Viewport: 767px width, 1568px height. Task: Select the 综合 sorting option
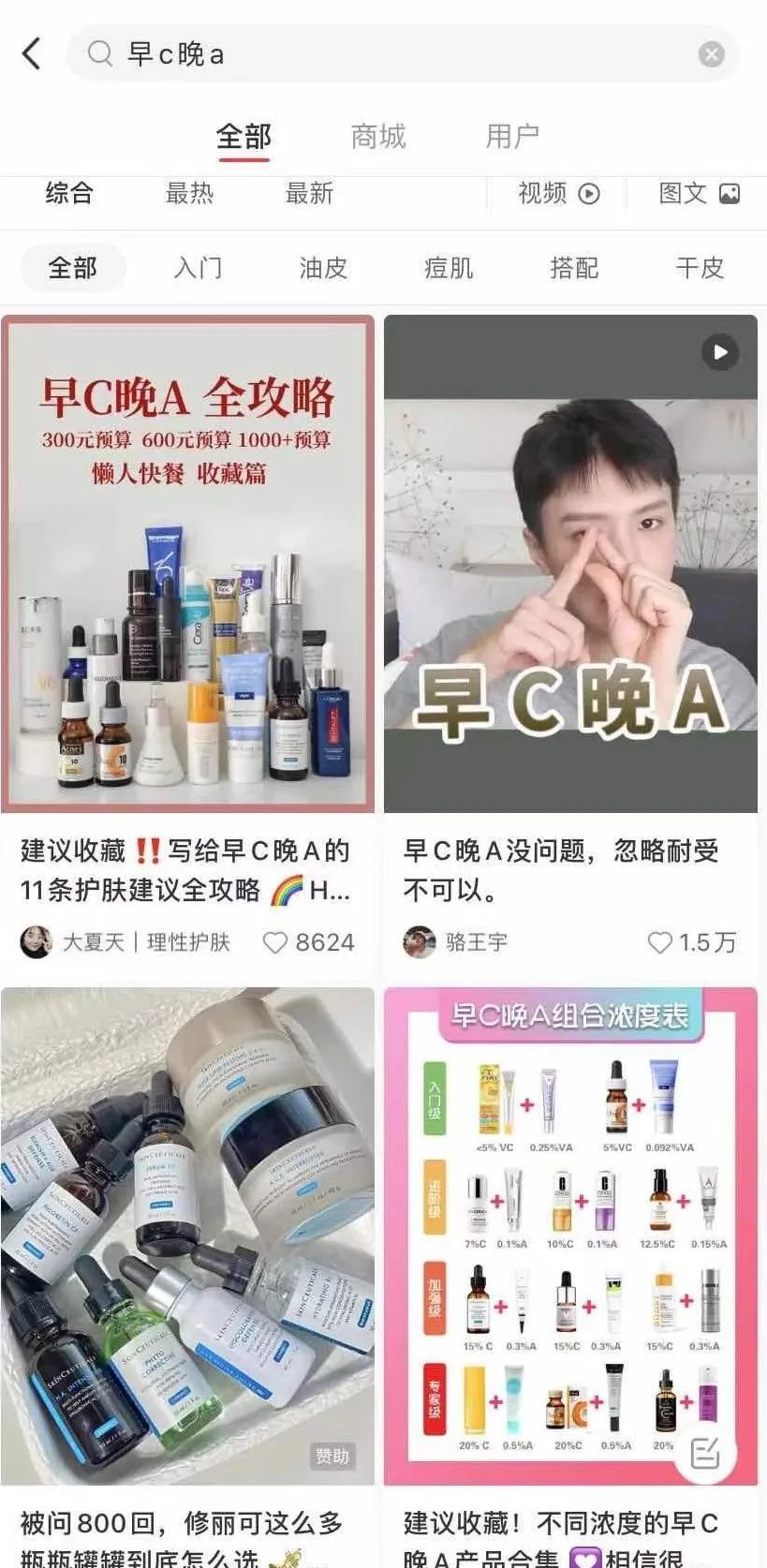[69, 194]
